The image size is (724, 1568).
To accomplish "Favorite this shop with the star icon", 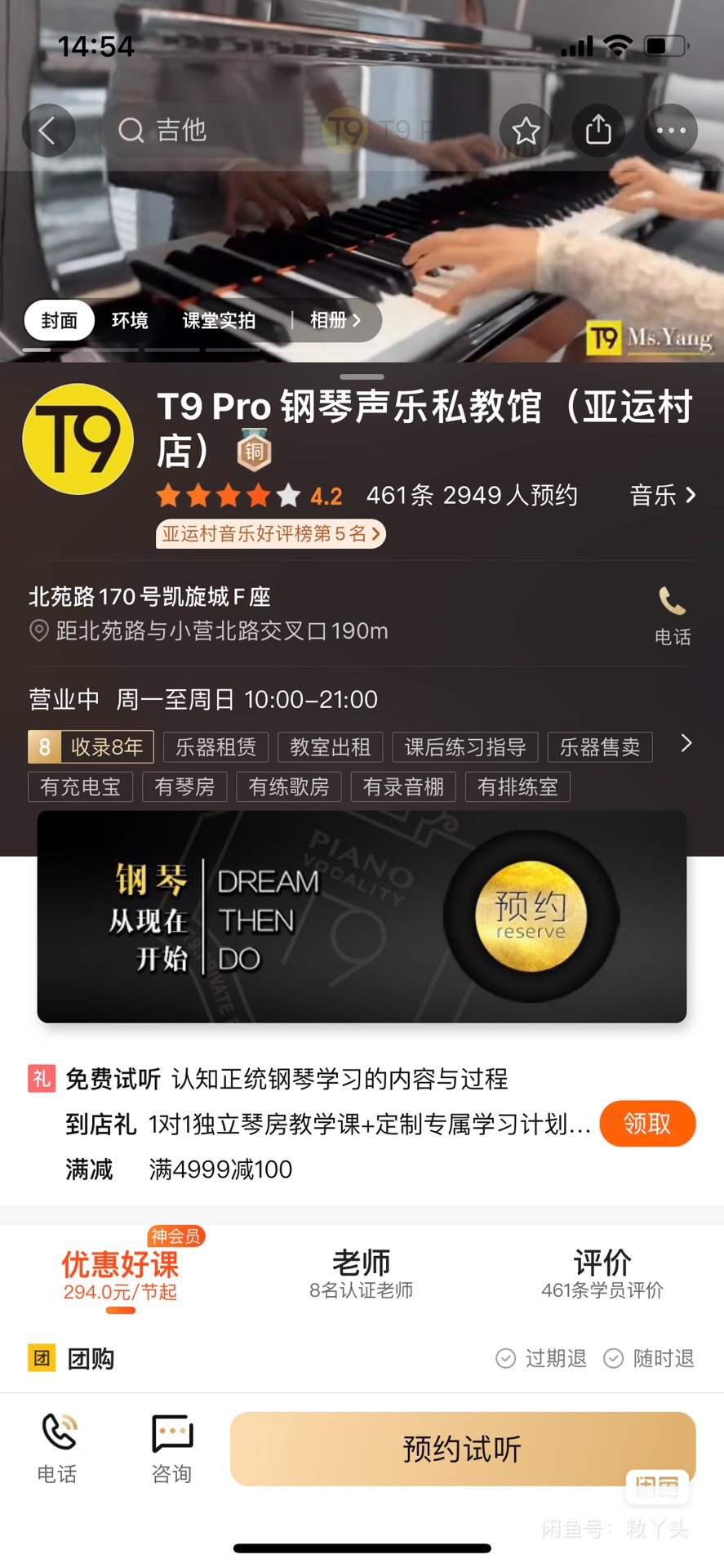I will click(526, 131).
